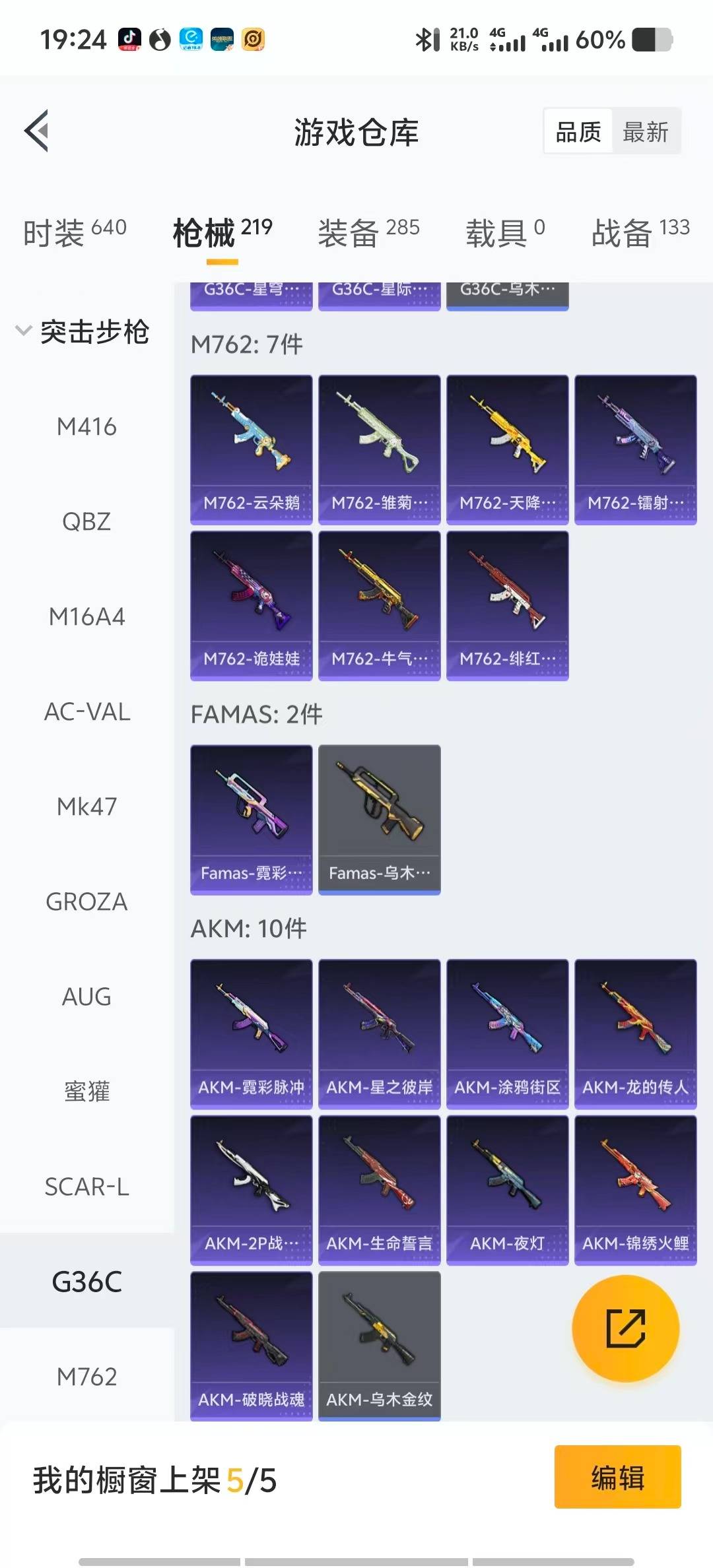Sort warehouse by 品质
This screenshot has width=713, height=1568.
[578, 132]
